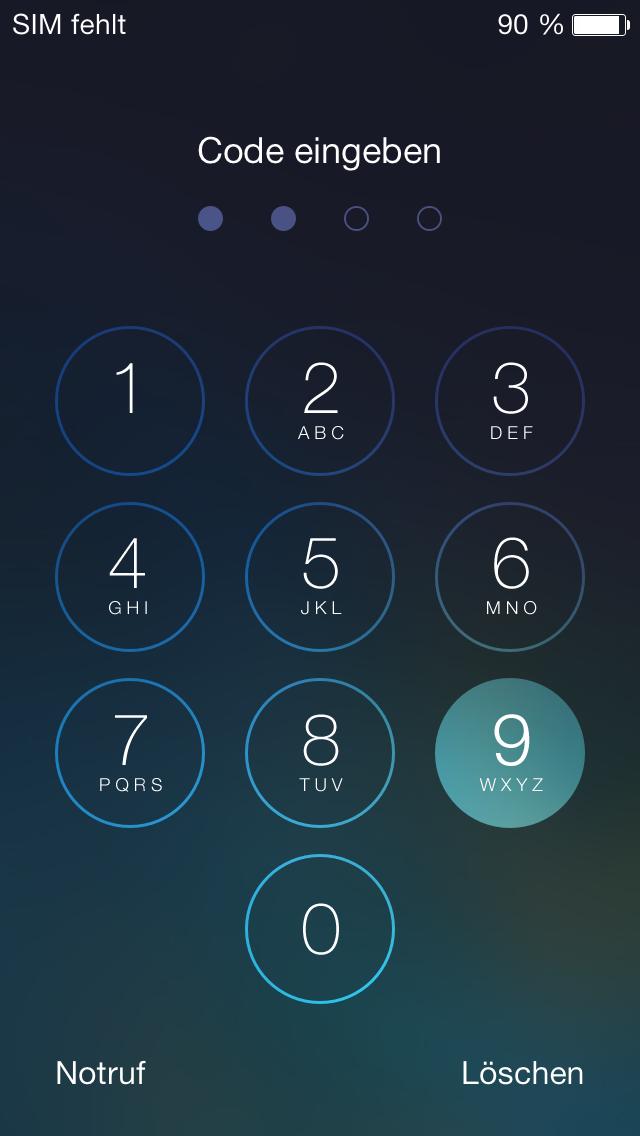
Task: Enter digit 0 on the keypad
Action: tap(320, 929)
